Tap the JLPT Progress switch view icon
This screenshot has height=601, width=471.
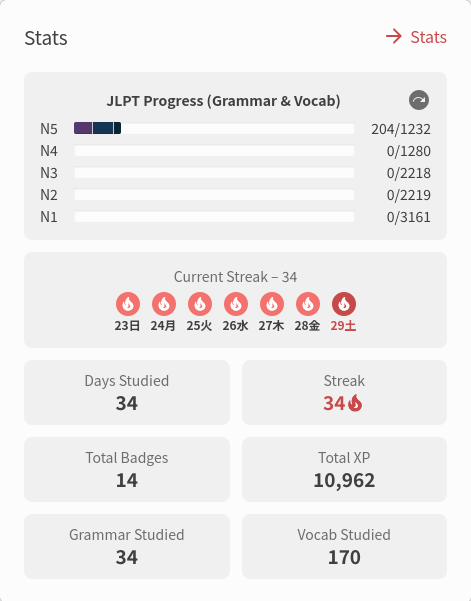point(418,100)
